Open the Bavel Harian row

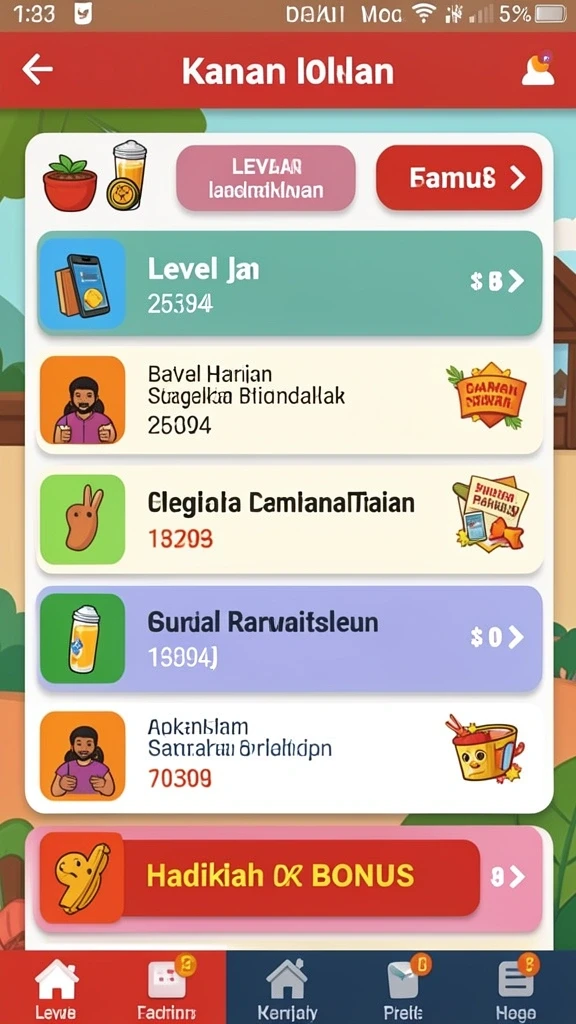(289, 400)
